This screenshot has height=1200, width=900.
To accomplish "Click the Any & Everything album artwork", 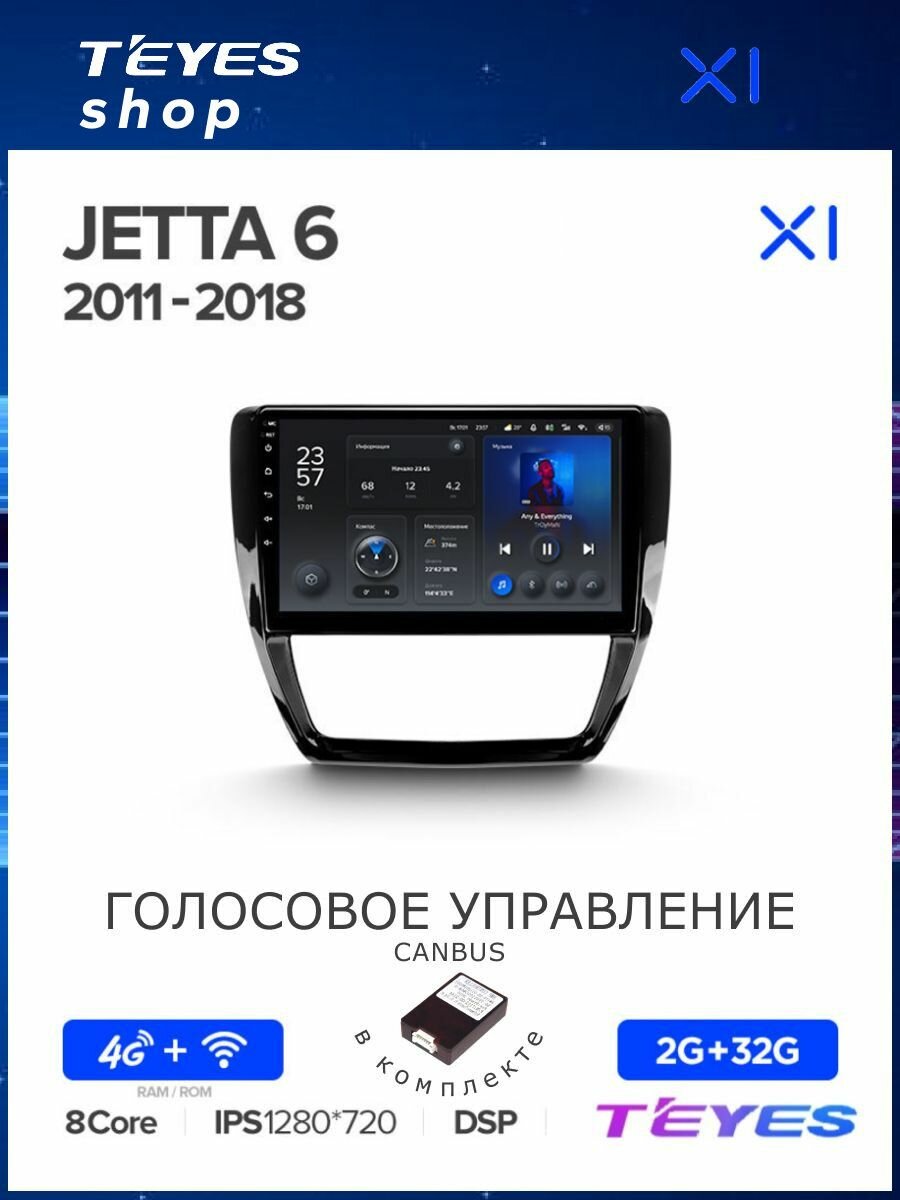I will click(x=545, y=480).
